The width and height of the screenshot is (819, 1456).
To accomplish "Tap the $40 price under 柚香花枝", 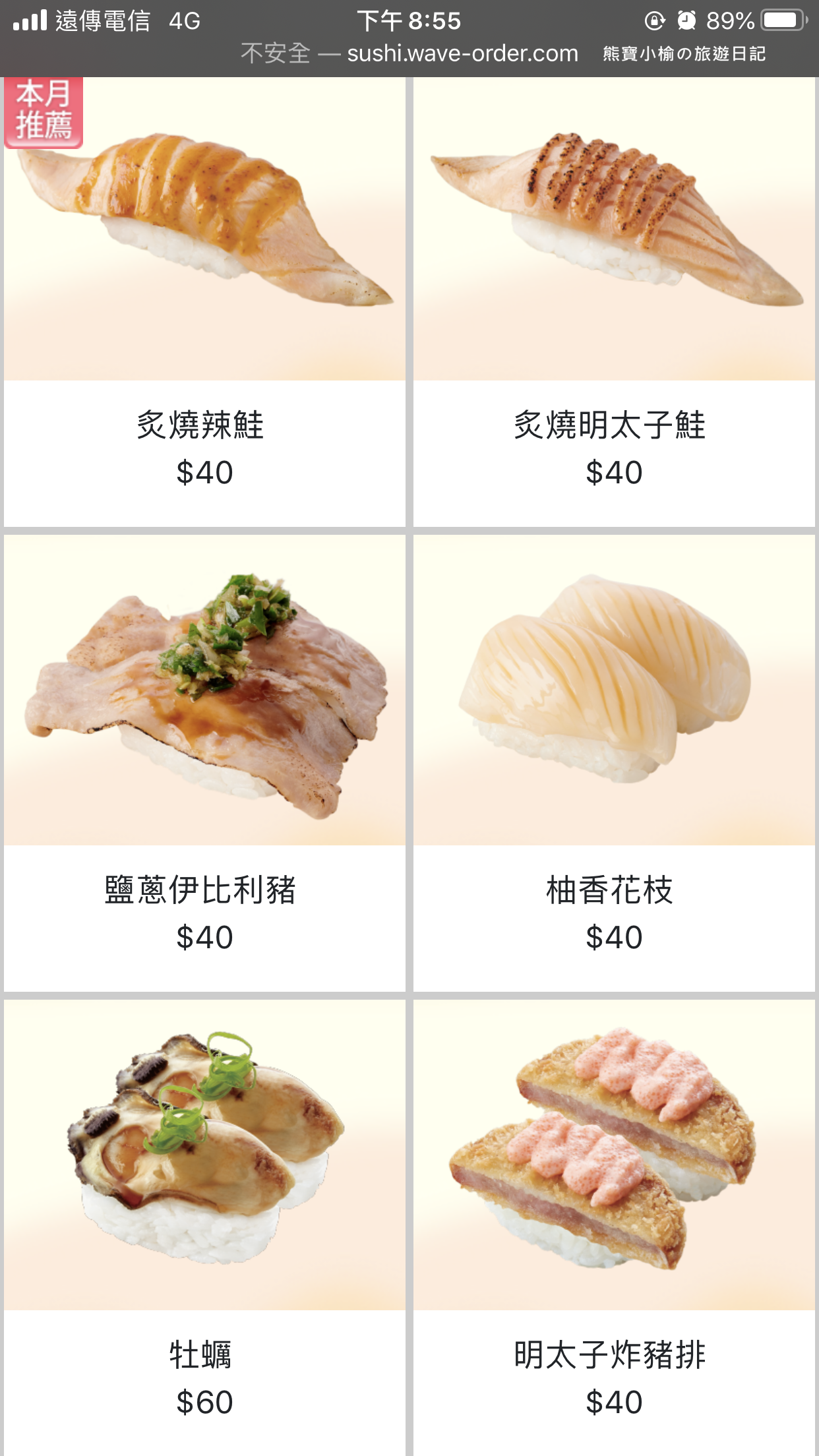I will click(613, 936).
